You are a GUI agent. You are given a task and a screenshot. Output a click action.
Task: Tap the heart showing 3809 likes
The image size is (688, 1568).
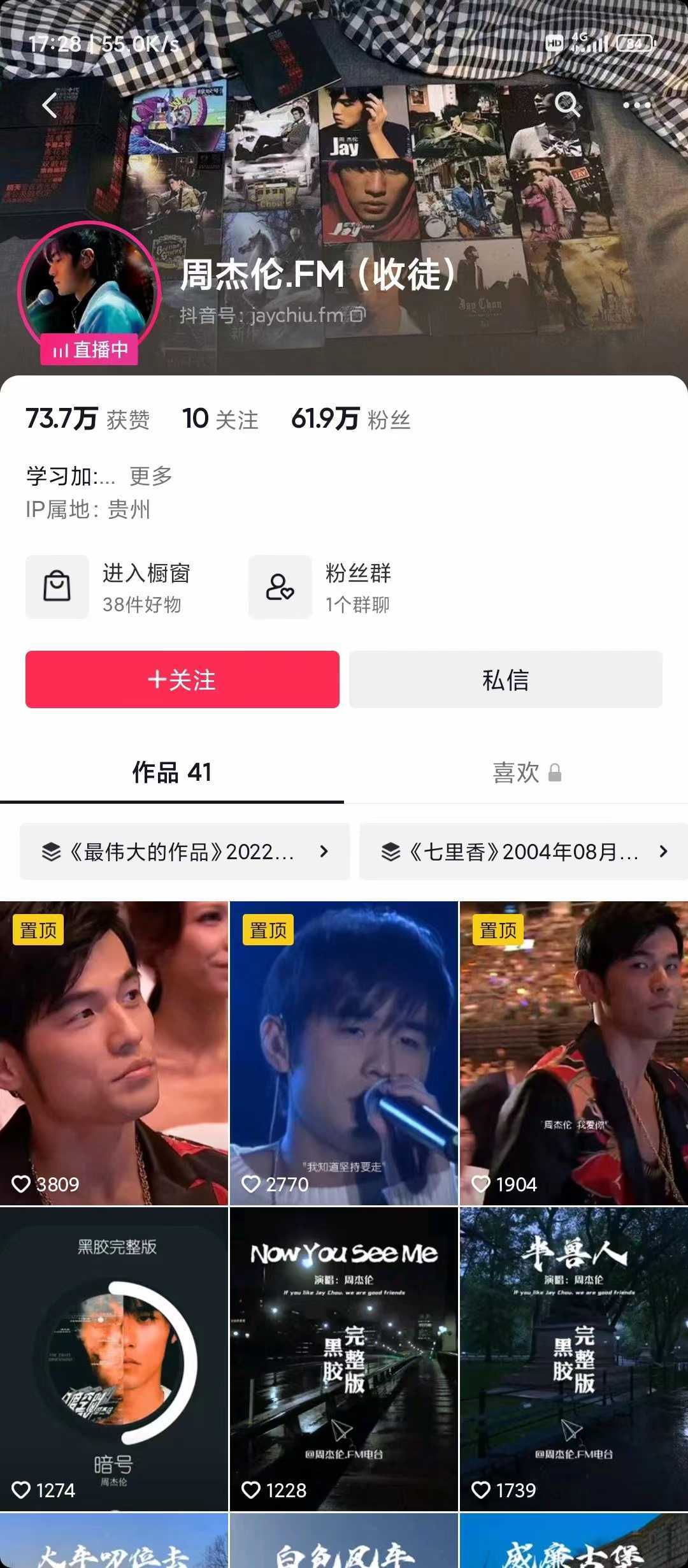point(22,1184)
